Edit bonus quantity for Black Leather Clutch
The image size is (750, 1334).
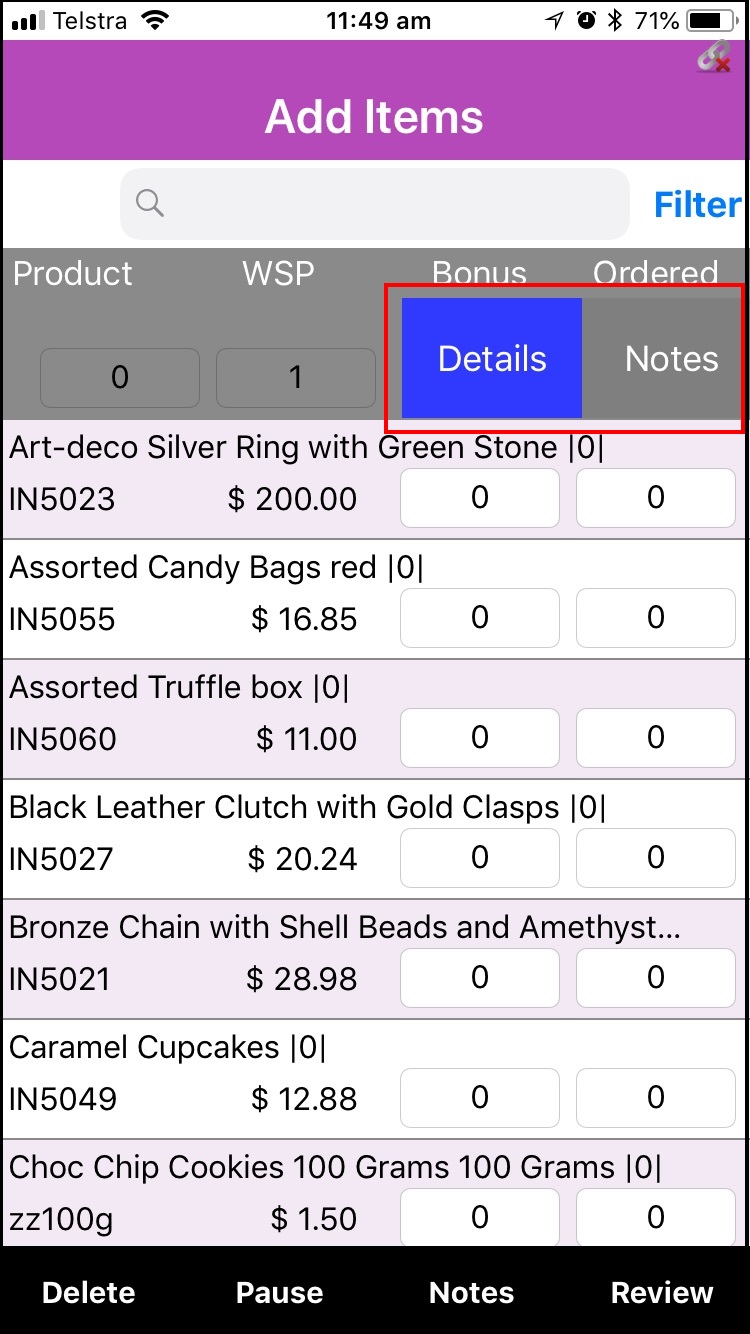(x=480, y=857)
